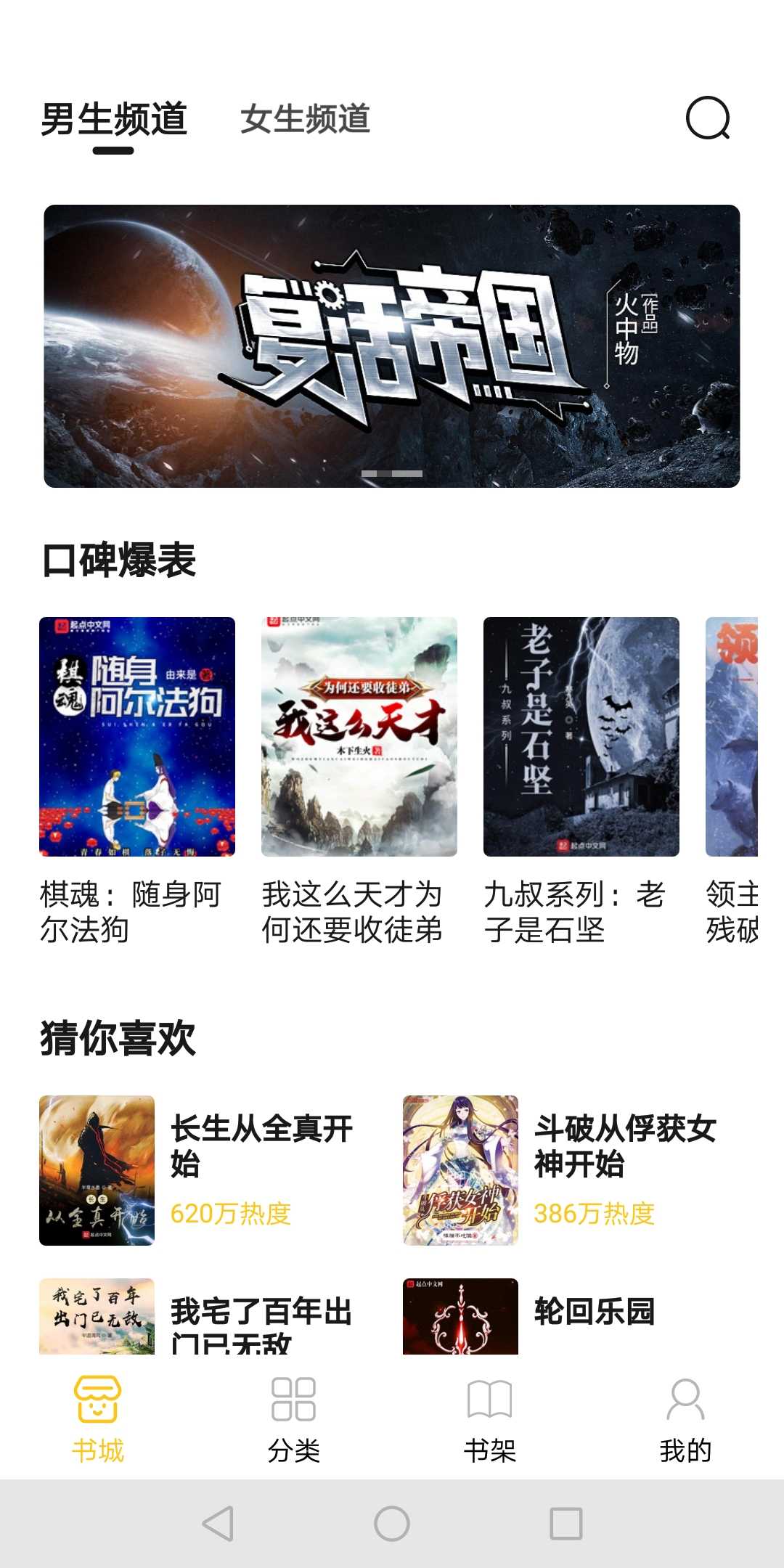Switch to the 男生频道 tab
This screenshot has height=1568, width=784.
(x=114, y=120)
